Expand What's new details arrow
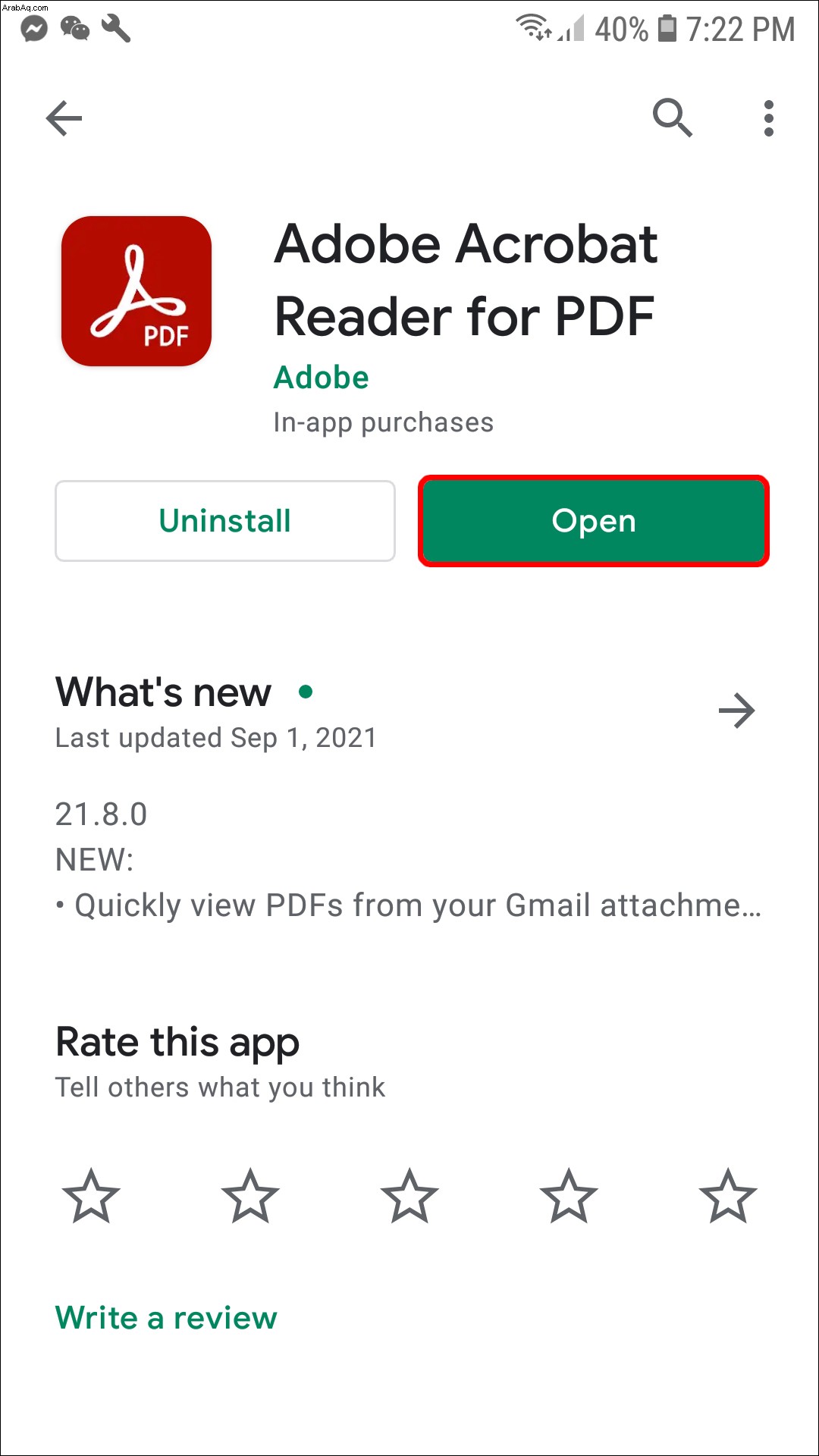 click(736, 711)
